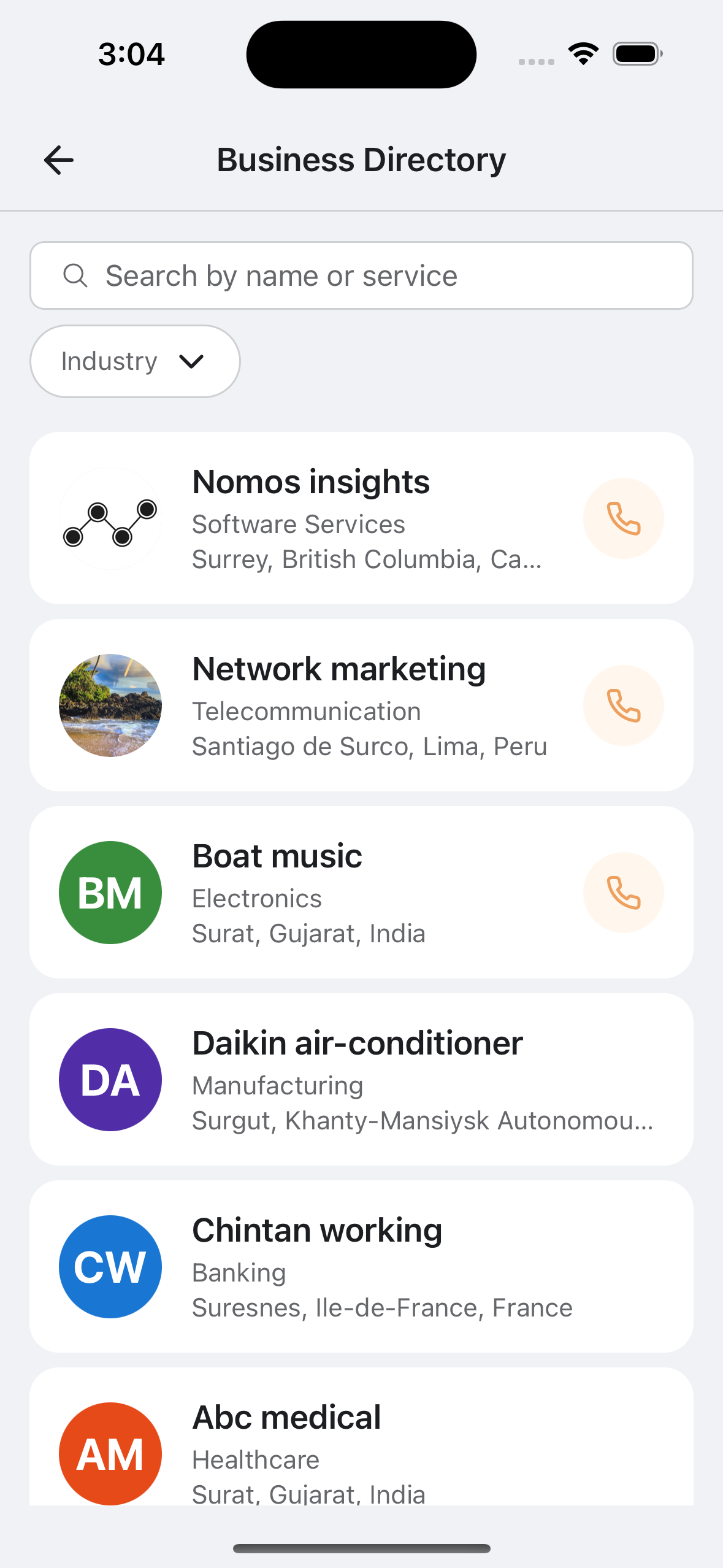Screen dimensions: 723x1568
Task: Expand the Industry chevron
Action: point(191,362)
